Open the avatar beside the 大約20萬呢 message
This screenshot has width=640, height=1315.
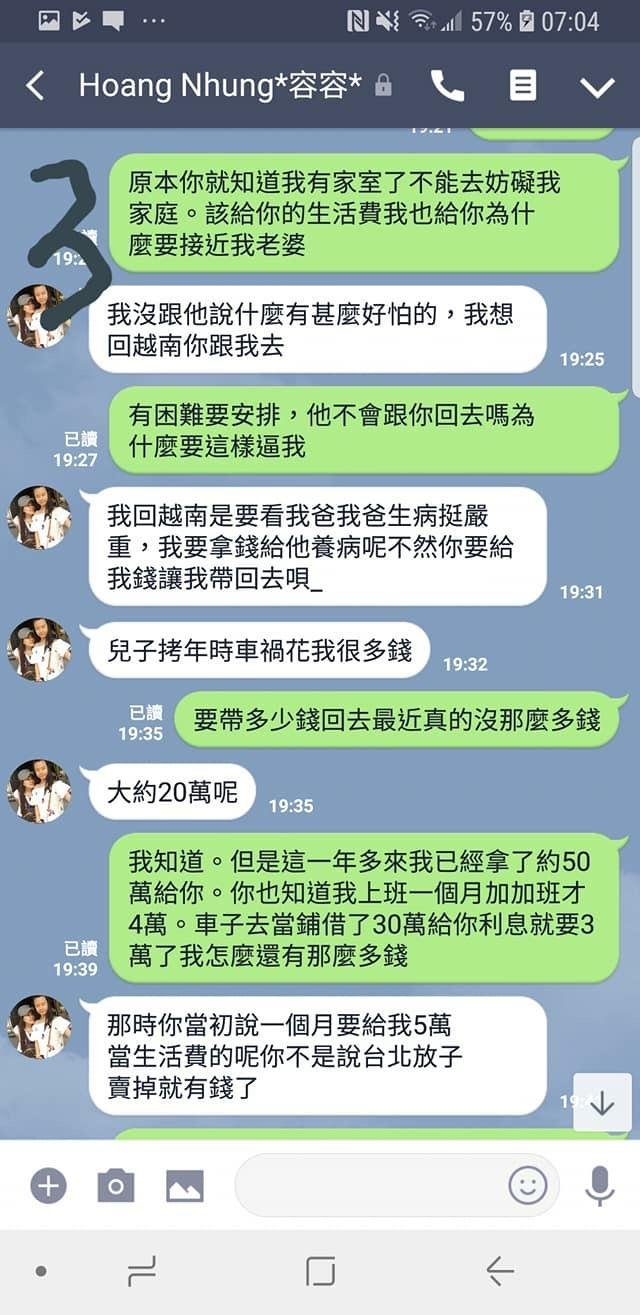[40, 791]
